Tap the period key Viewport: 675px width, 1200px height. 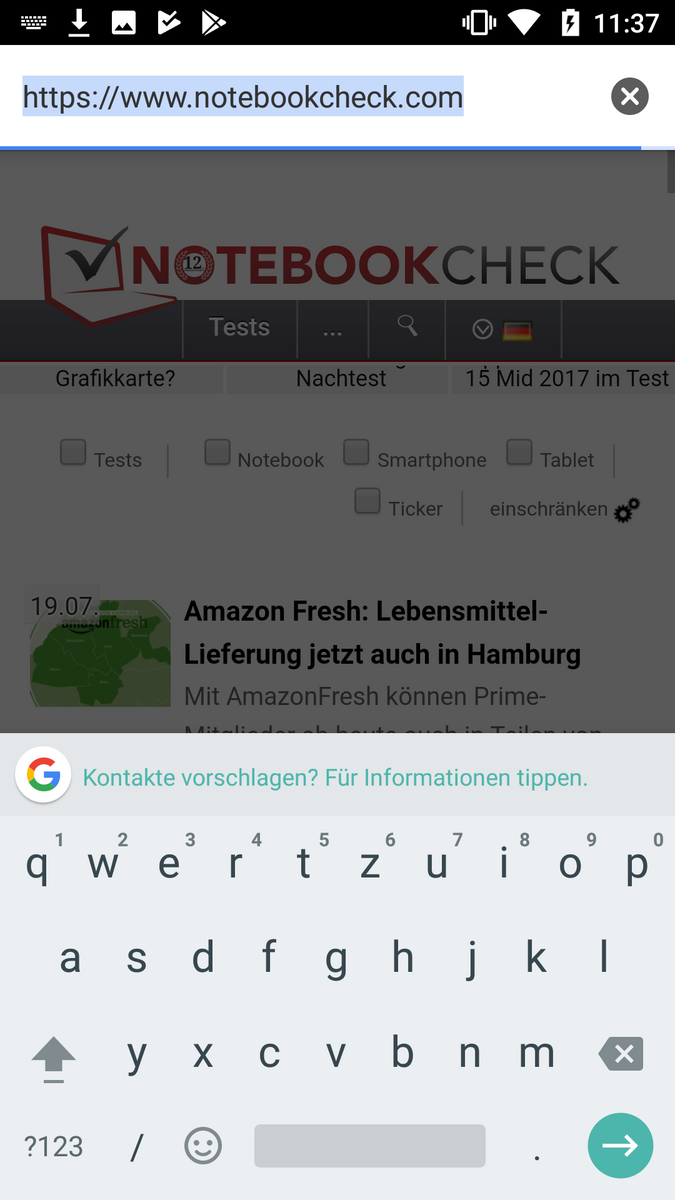pyautogui.click(x=537, y=1146)
